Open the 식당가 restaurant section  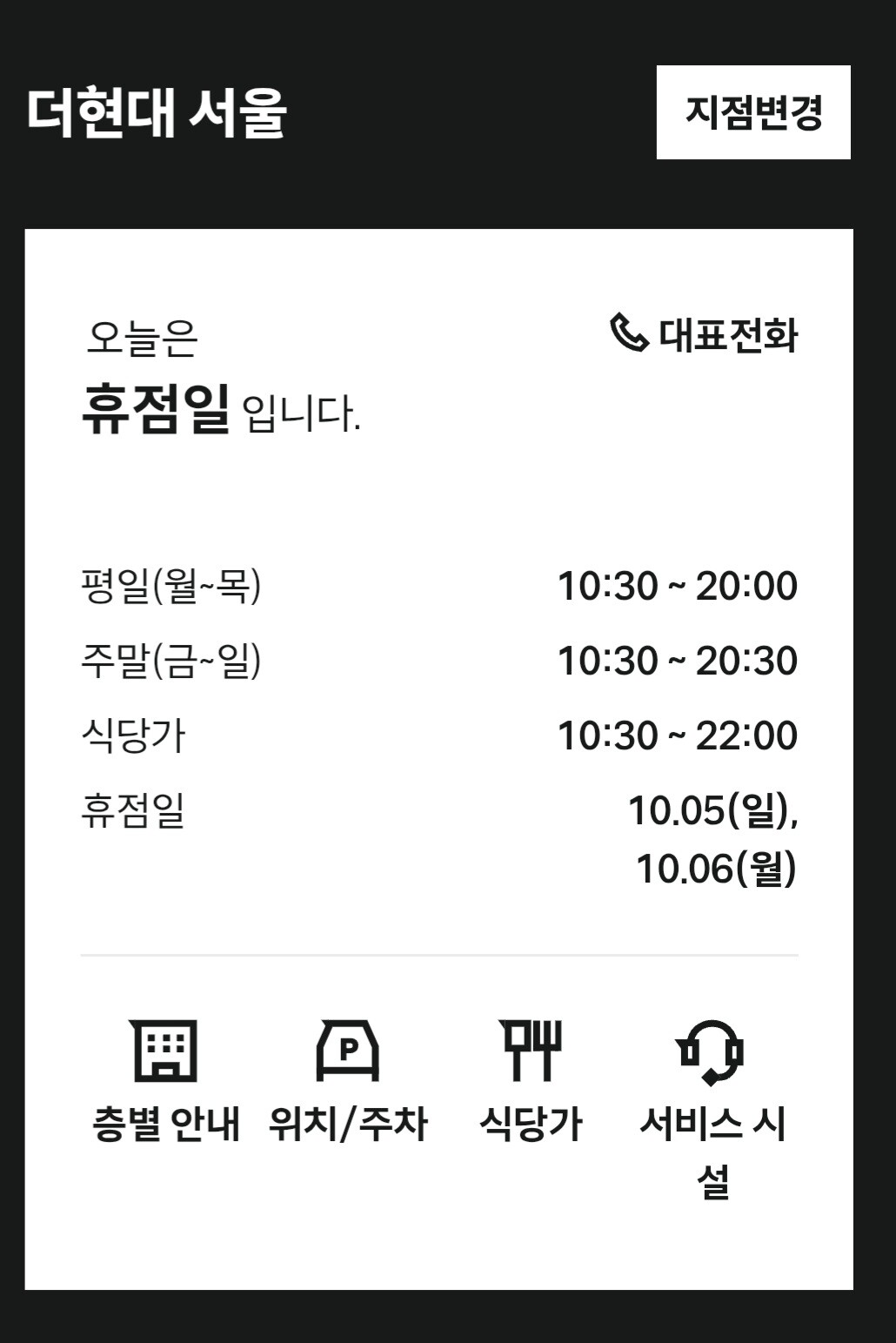click(531, 1081)
